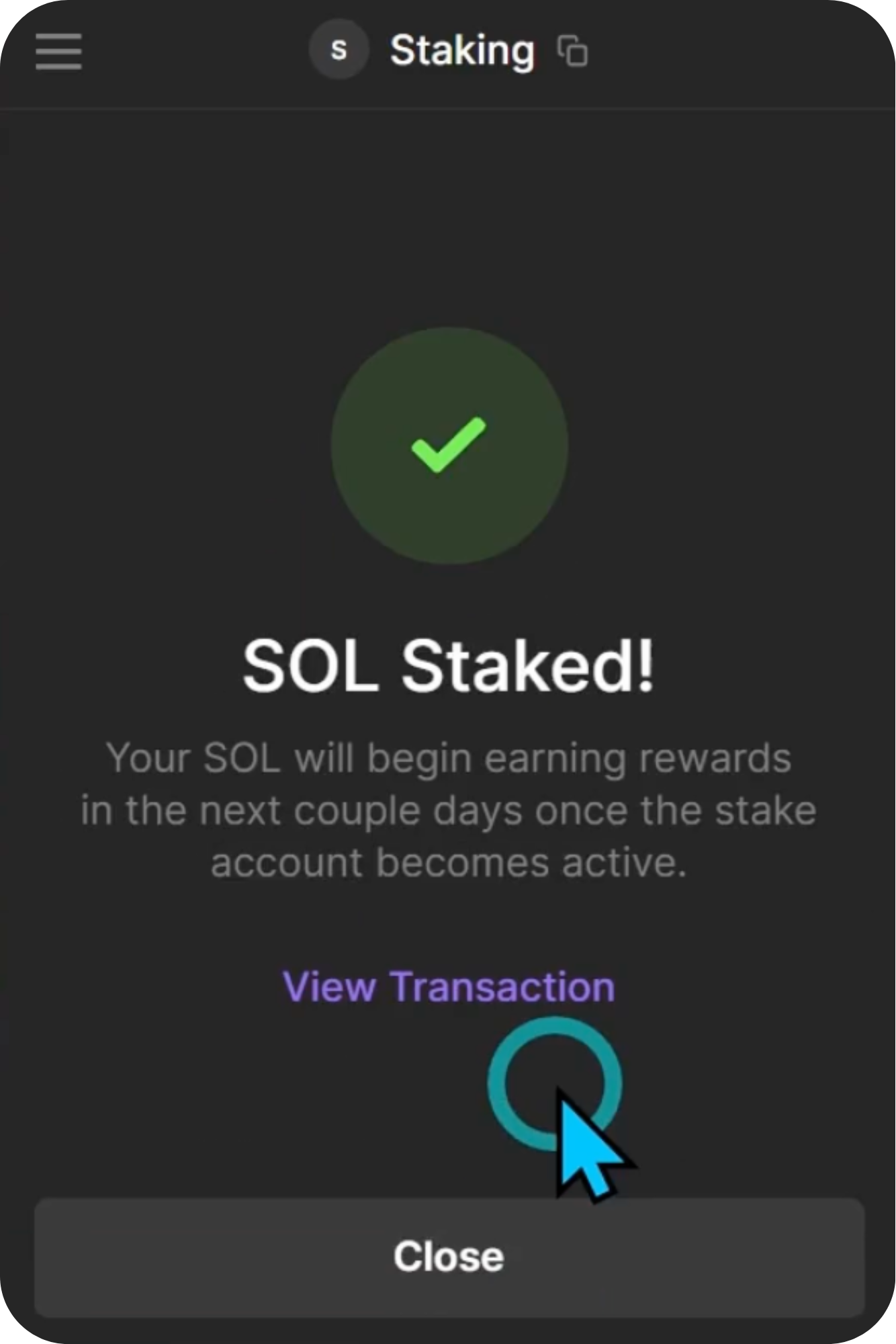Screen dimensions: 896x1344
Task: Close the SOL Staked confirmation
Action: click(449, 1257)
